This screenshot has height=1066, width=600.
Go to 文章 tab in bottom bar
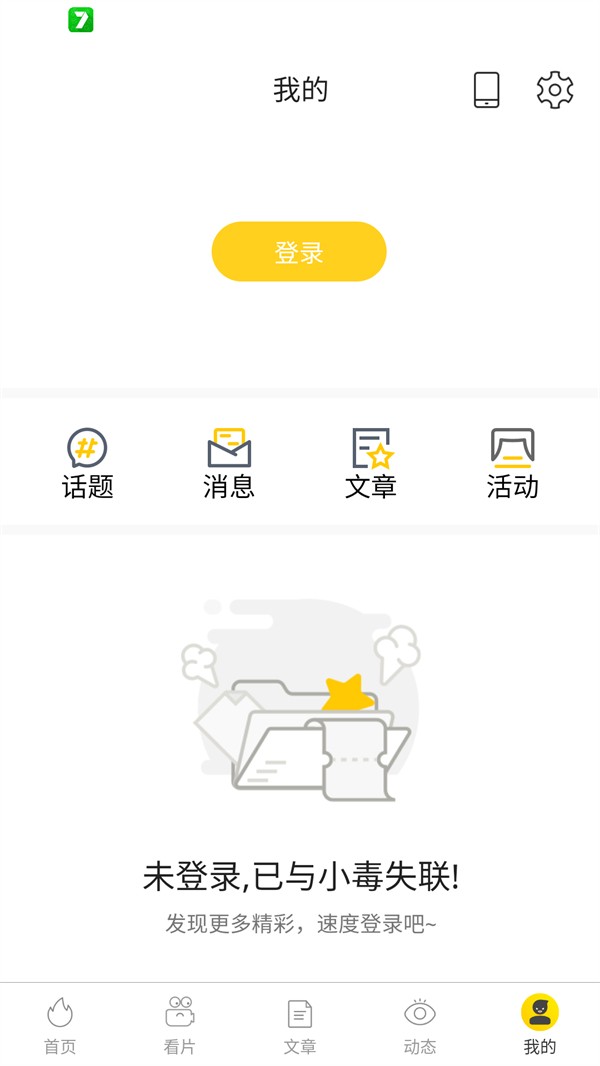[x=300, y=1025]
